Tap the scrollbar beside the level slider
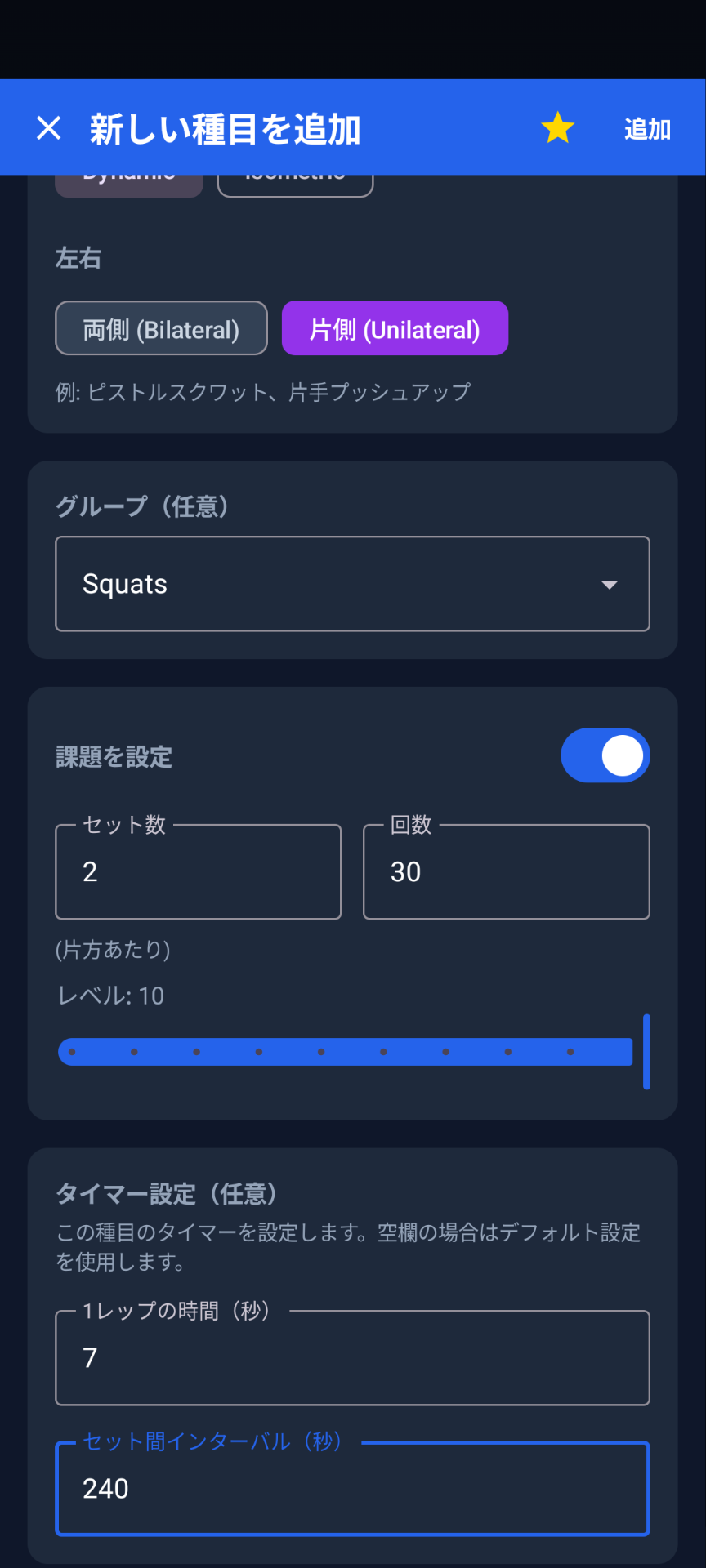This screenshot has height=1568, width=706. point(646,1052)
